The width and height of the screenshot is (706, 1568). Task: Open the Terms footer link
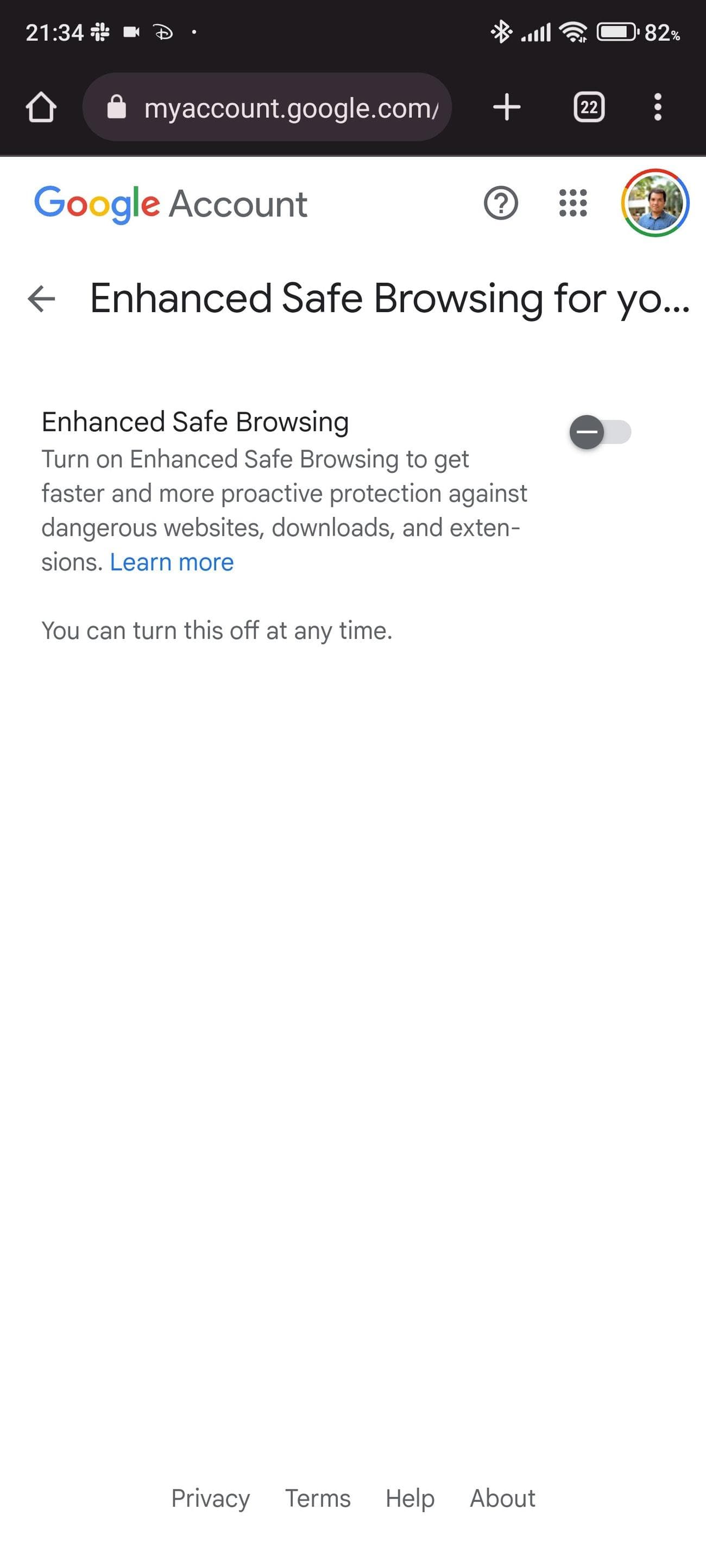[x=318, y=1498]
